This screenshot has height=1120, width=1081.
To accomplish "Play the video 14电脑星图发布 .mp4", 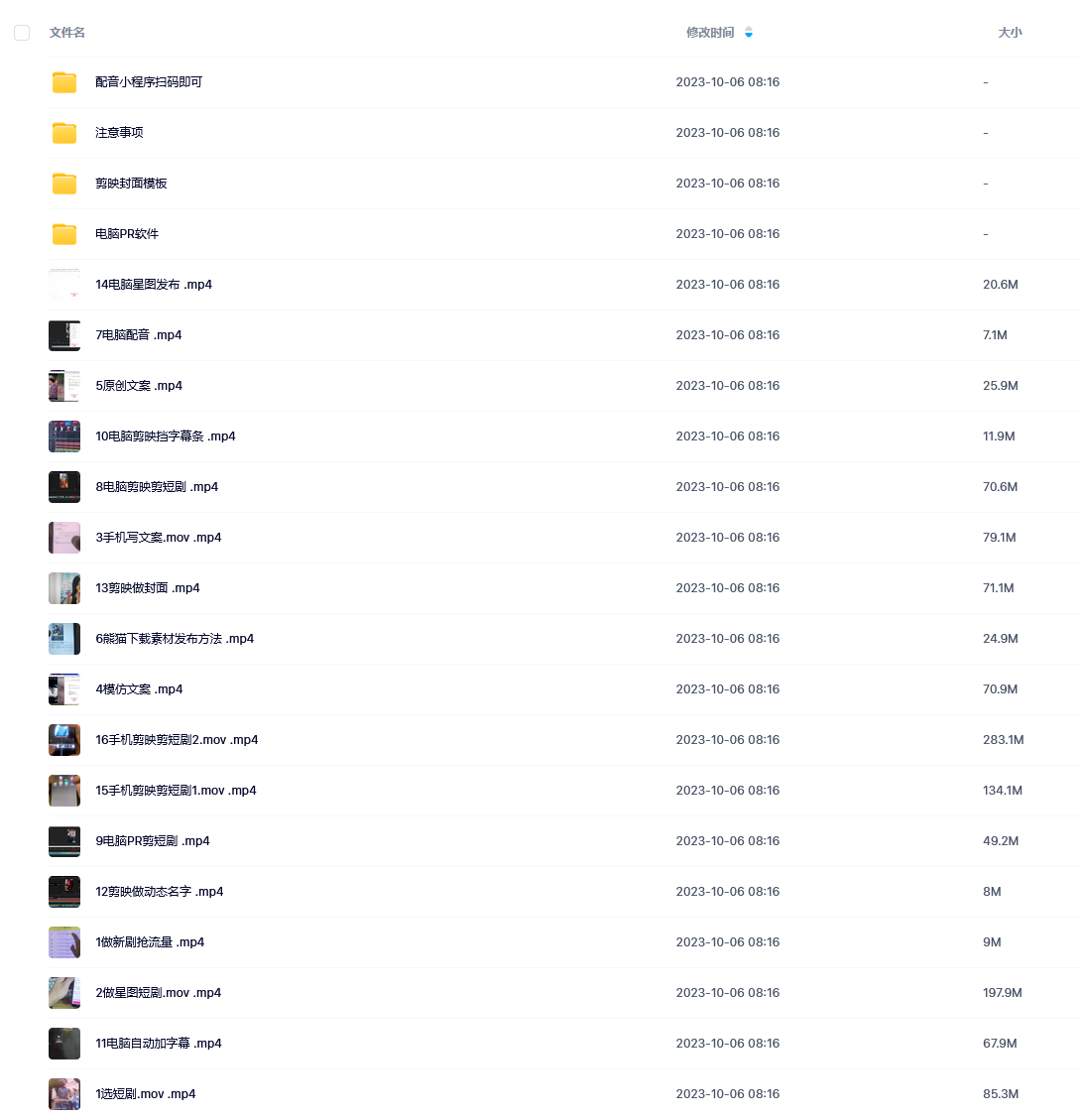I will point(154,285).
